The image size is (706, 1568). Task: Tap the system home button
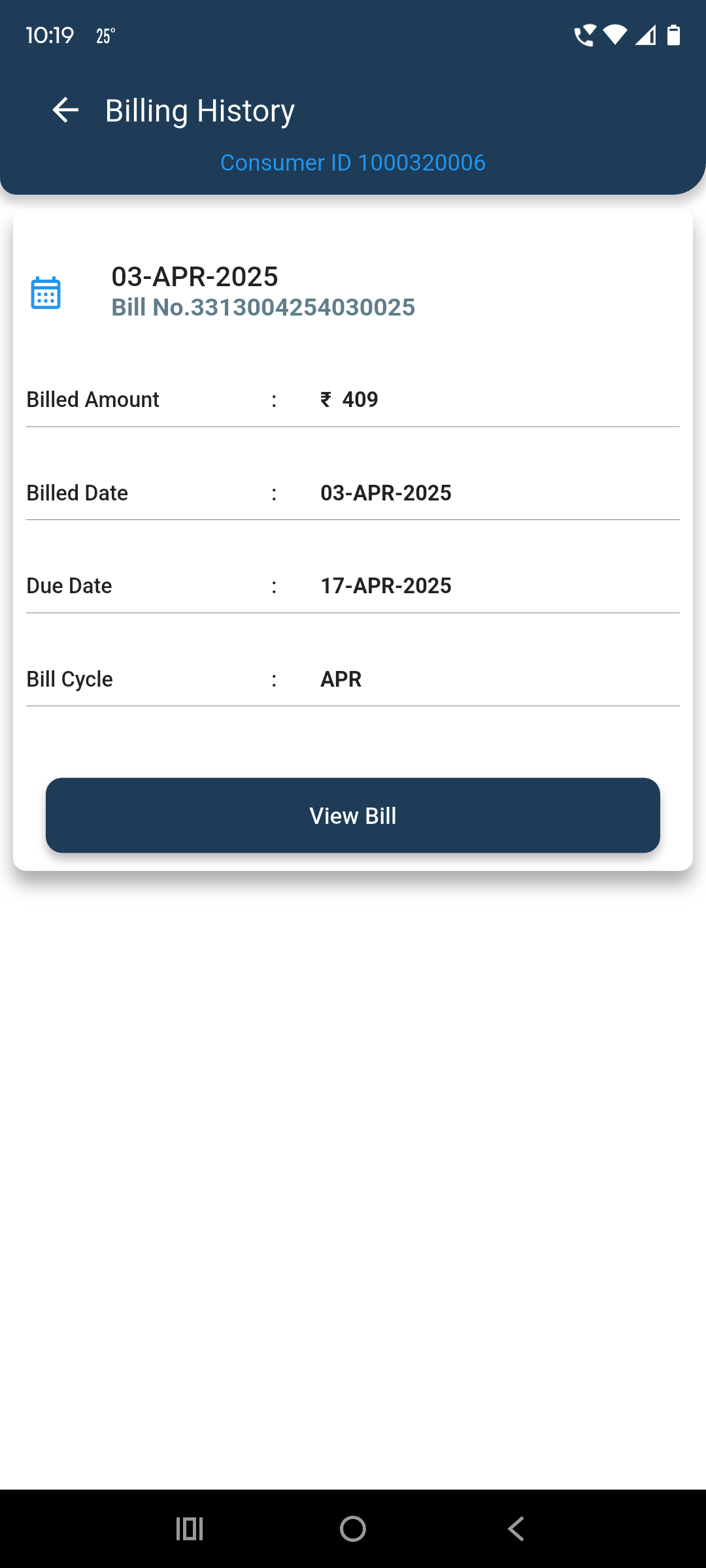click(353, 1529)
